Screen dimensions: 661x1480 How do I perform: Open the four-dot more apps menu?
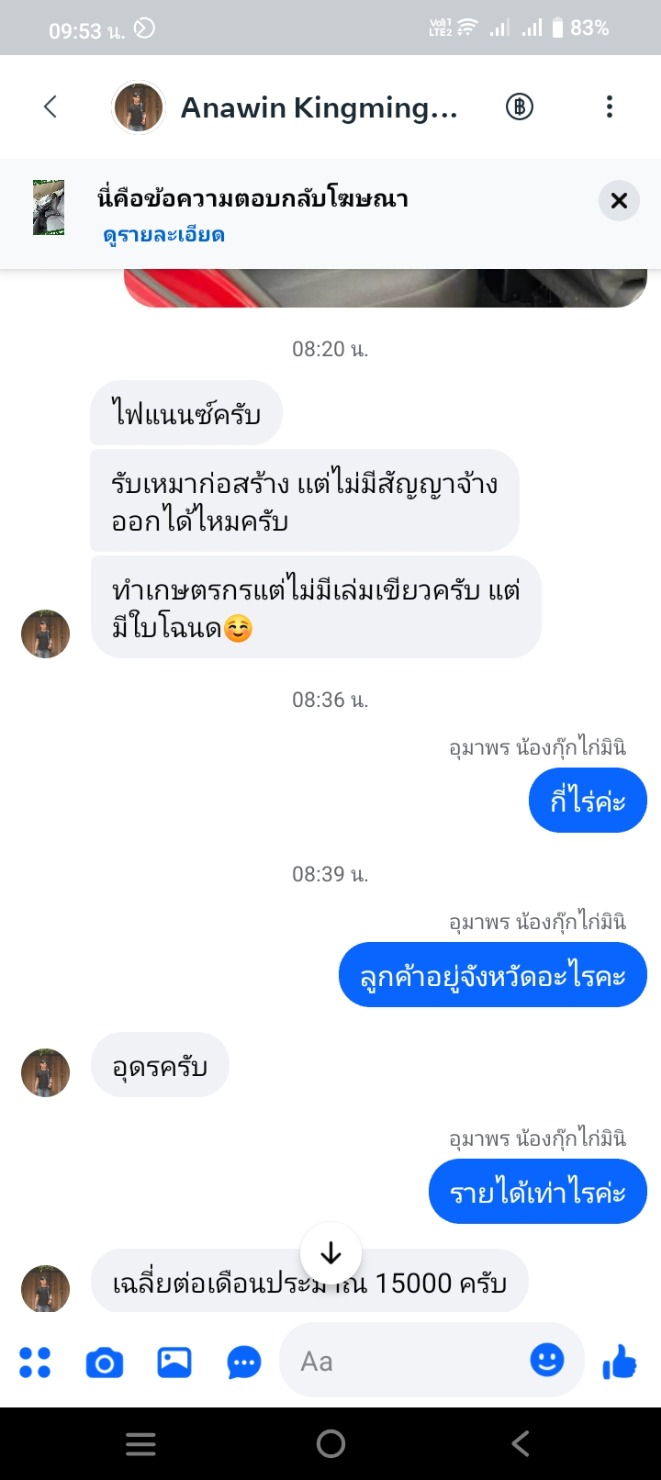click(x=35, y=1362)
